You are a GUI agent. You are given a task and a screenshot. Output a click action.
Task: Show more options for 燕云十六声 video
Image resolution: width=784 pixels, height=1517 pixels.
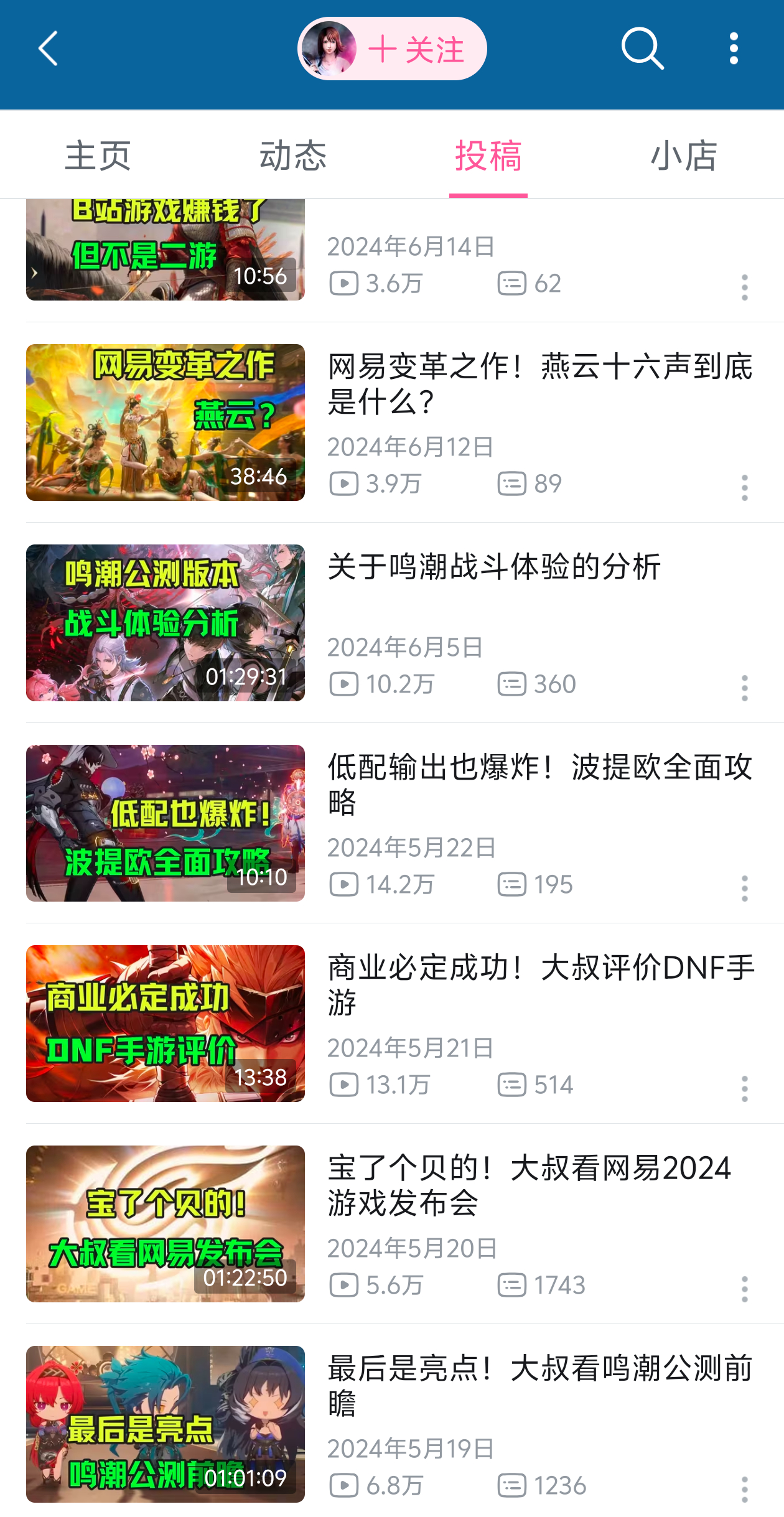click(744, 488)
